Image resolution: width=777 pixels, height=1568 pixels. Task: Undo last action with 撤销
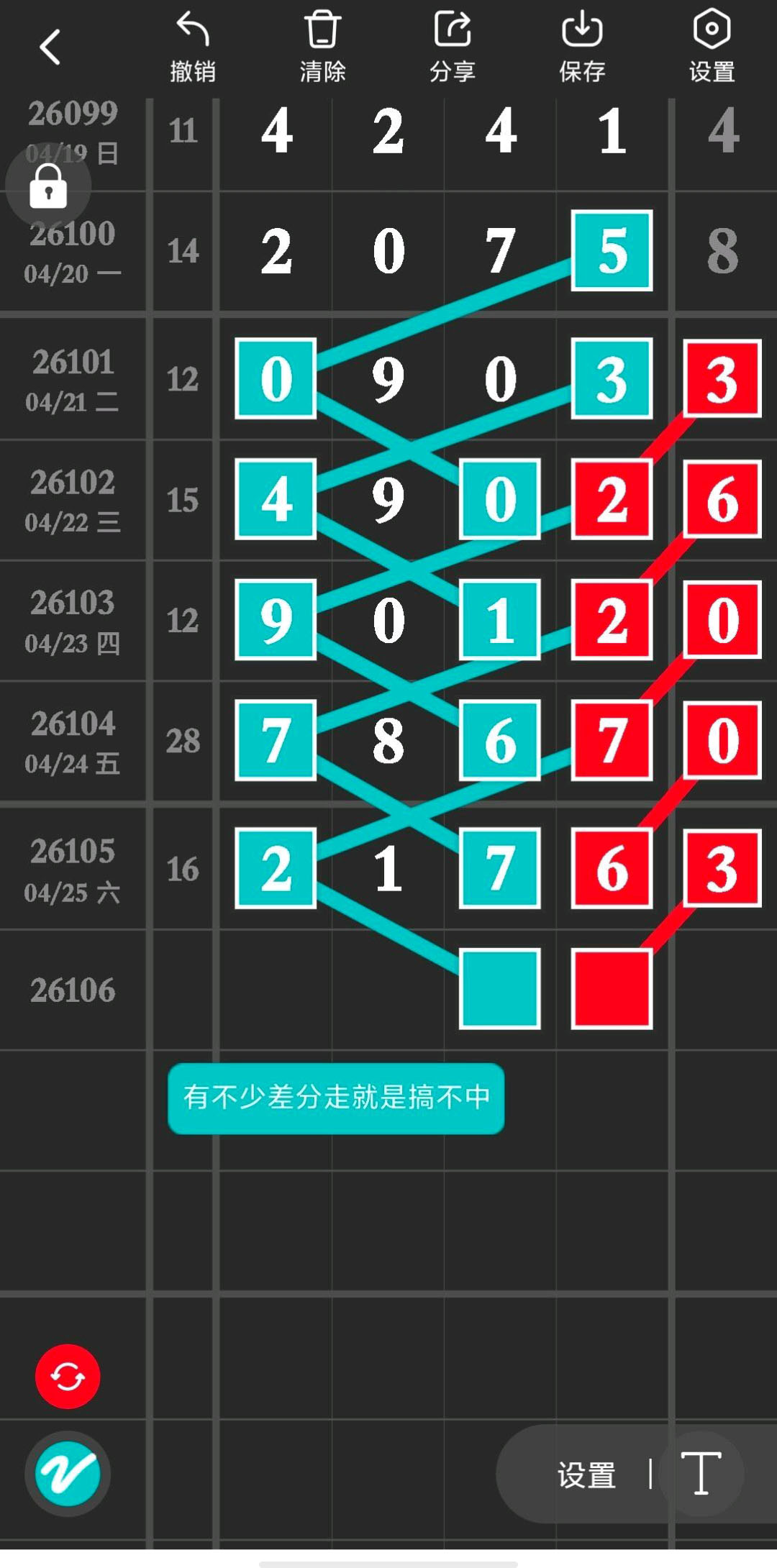tap(193, 47)
